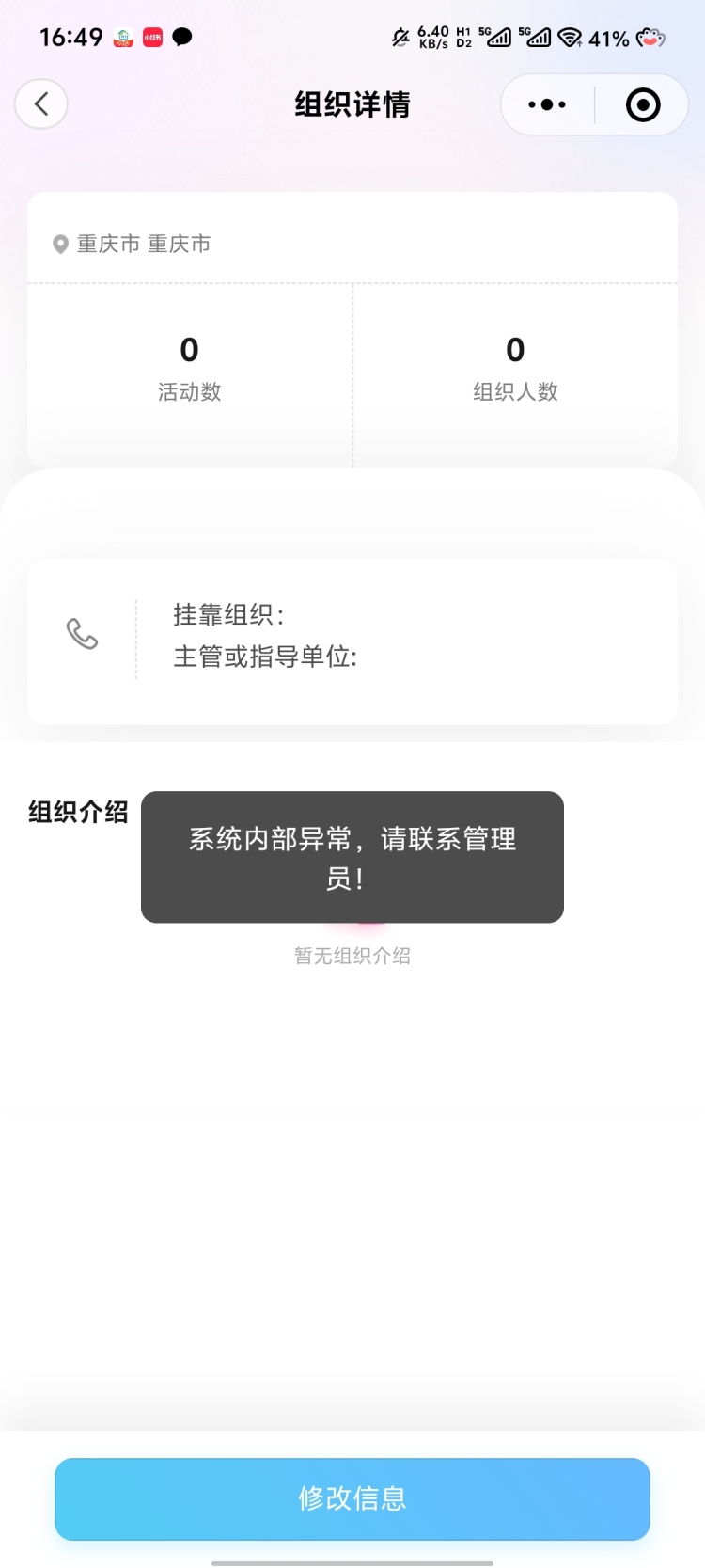Go back from the 组织详情 page
Screen dimensions: 705x1568
tap(41, 103)
